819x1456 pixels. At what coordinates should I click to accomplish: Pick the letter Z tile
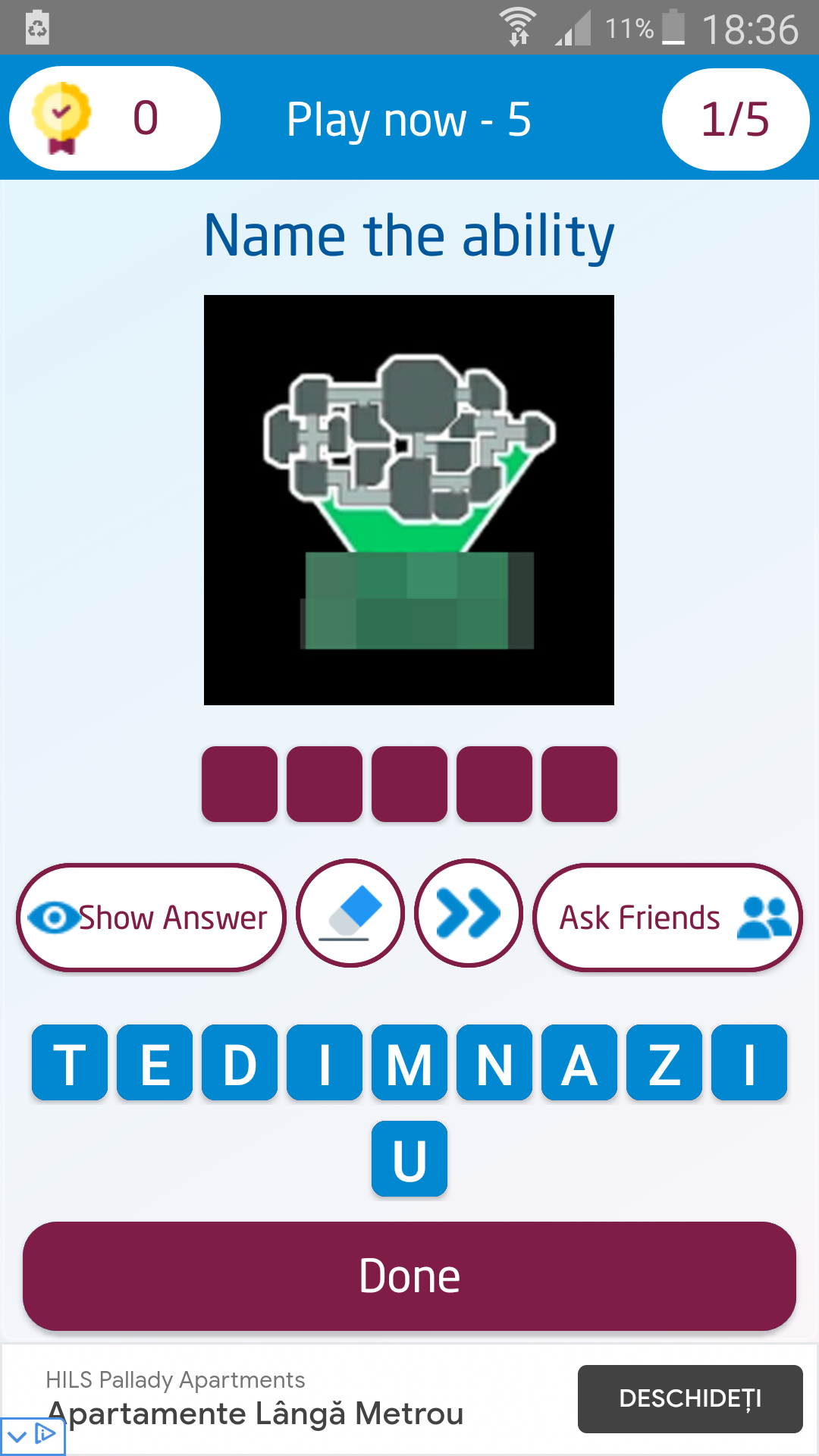tap(664, 1062)
